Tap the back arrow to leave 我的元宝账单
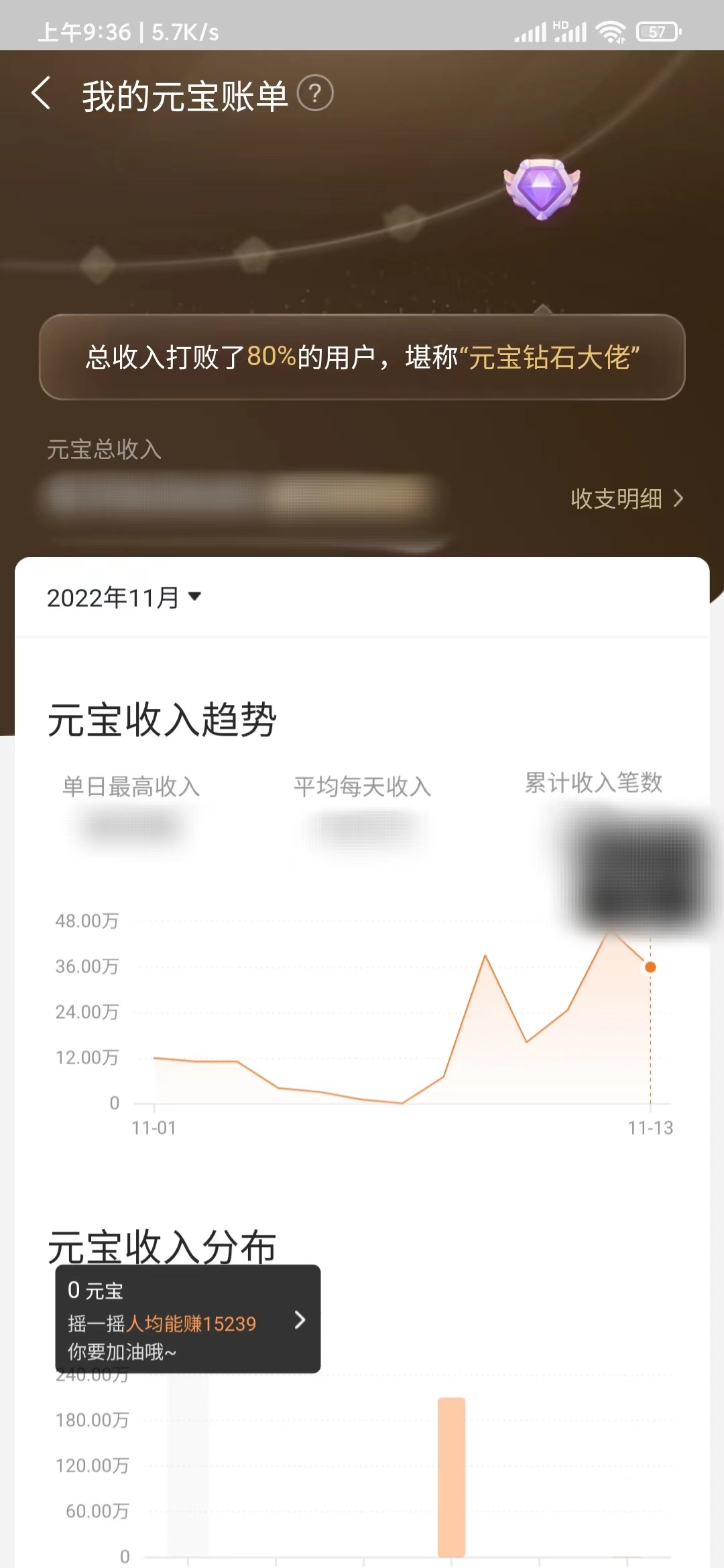The height and width of the screenshot is (1568, 724). pos(42,92)
